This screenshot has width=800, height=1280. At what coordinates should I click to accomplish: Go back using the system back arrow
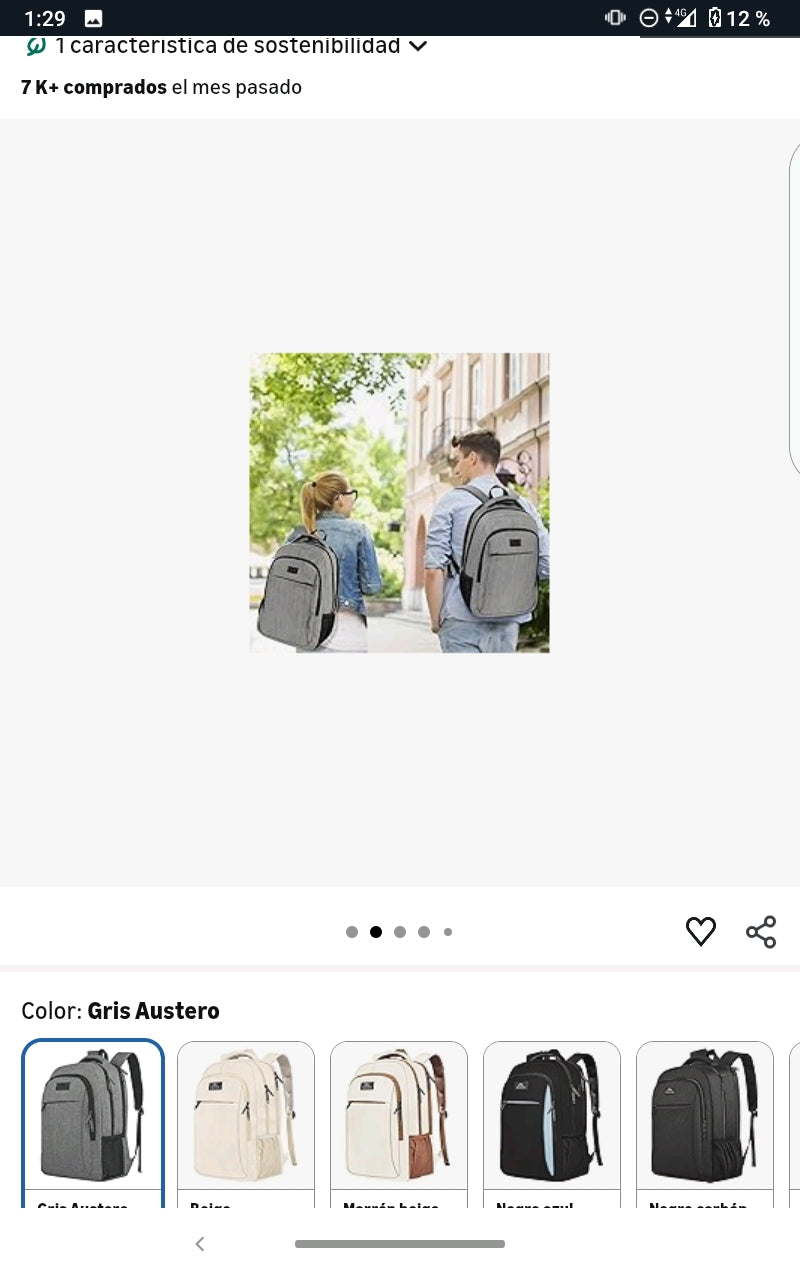[200, 1244]
